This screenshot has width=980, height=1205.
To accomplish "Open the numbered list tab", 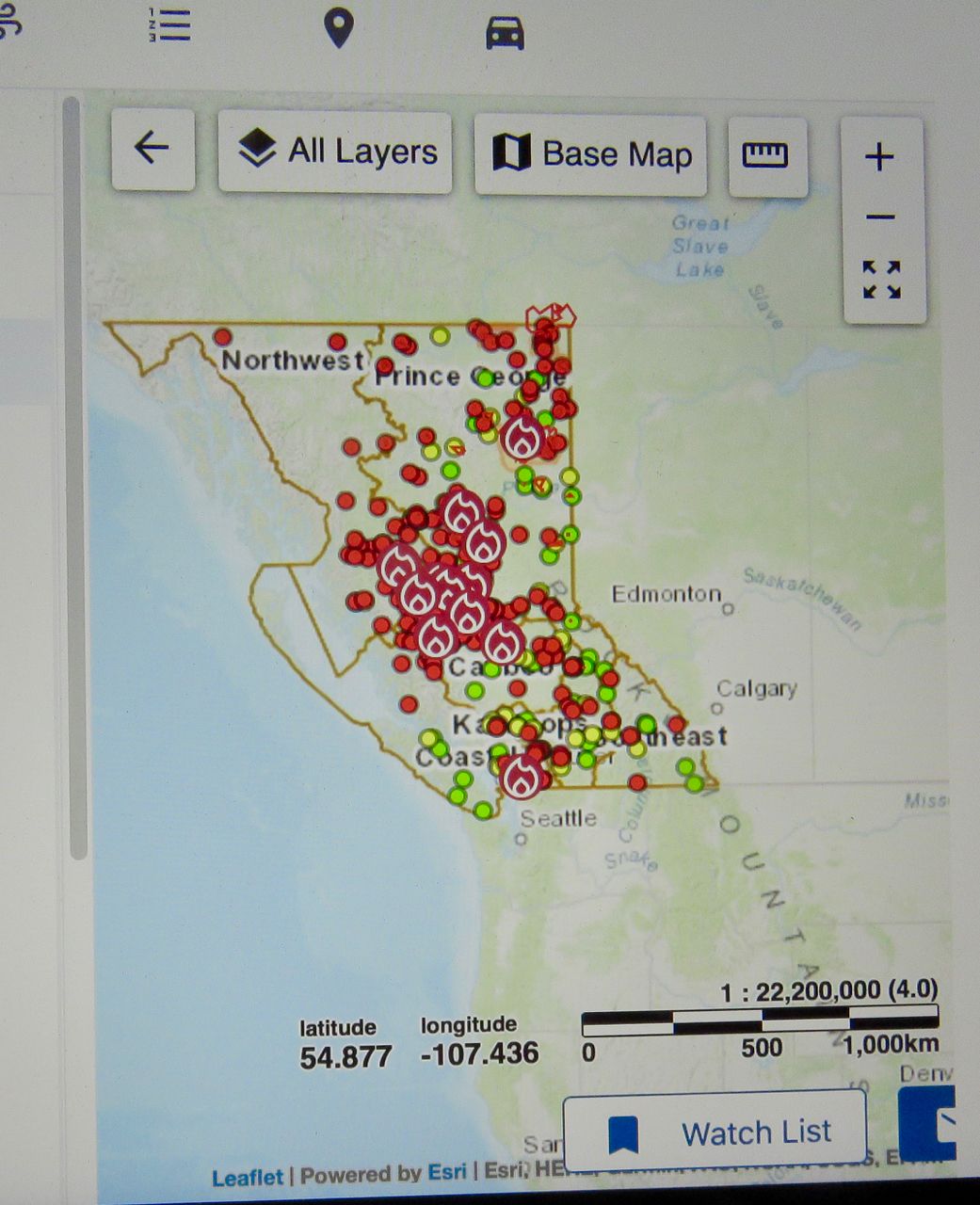I will (169, 25).
